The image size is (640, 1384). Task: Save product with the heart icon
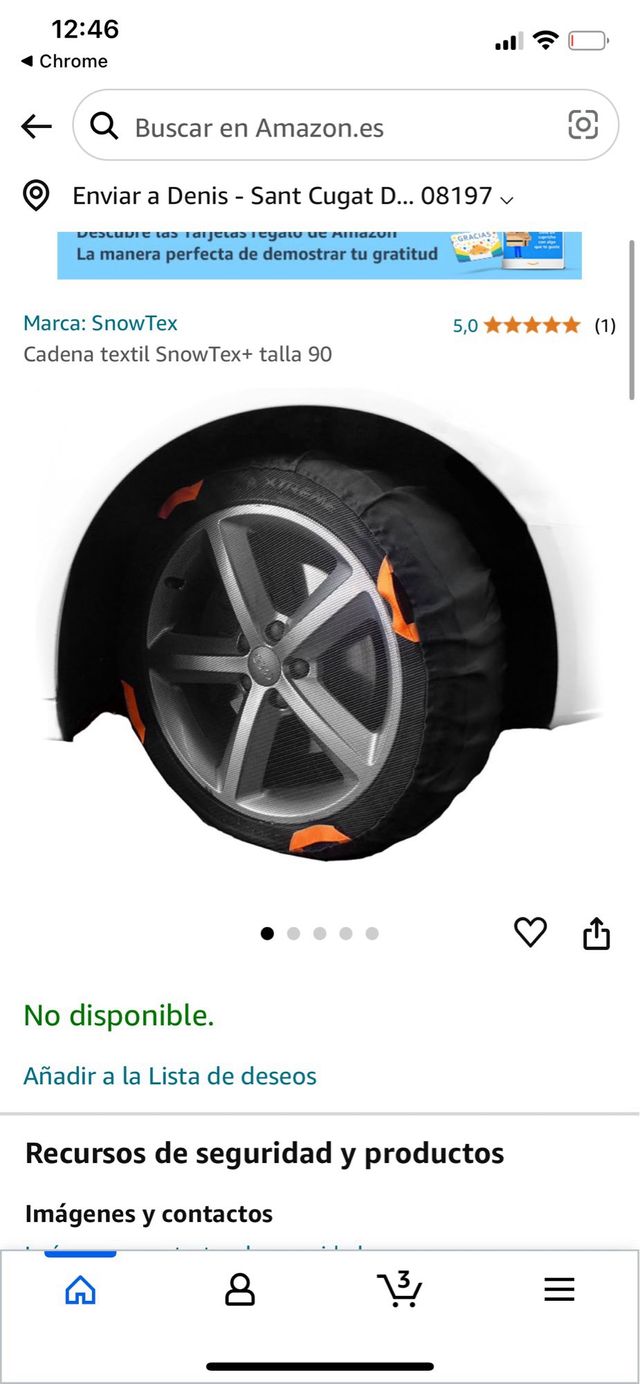pyautogui.click(x=530, y=932)
